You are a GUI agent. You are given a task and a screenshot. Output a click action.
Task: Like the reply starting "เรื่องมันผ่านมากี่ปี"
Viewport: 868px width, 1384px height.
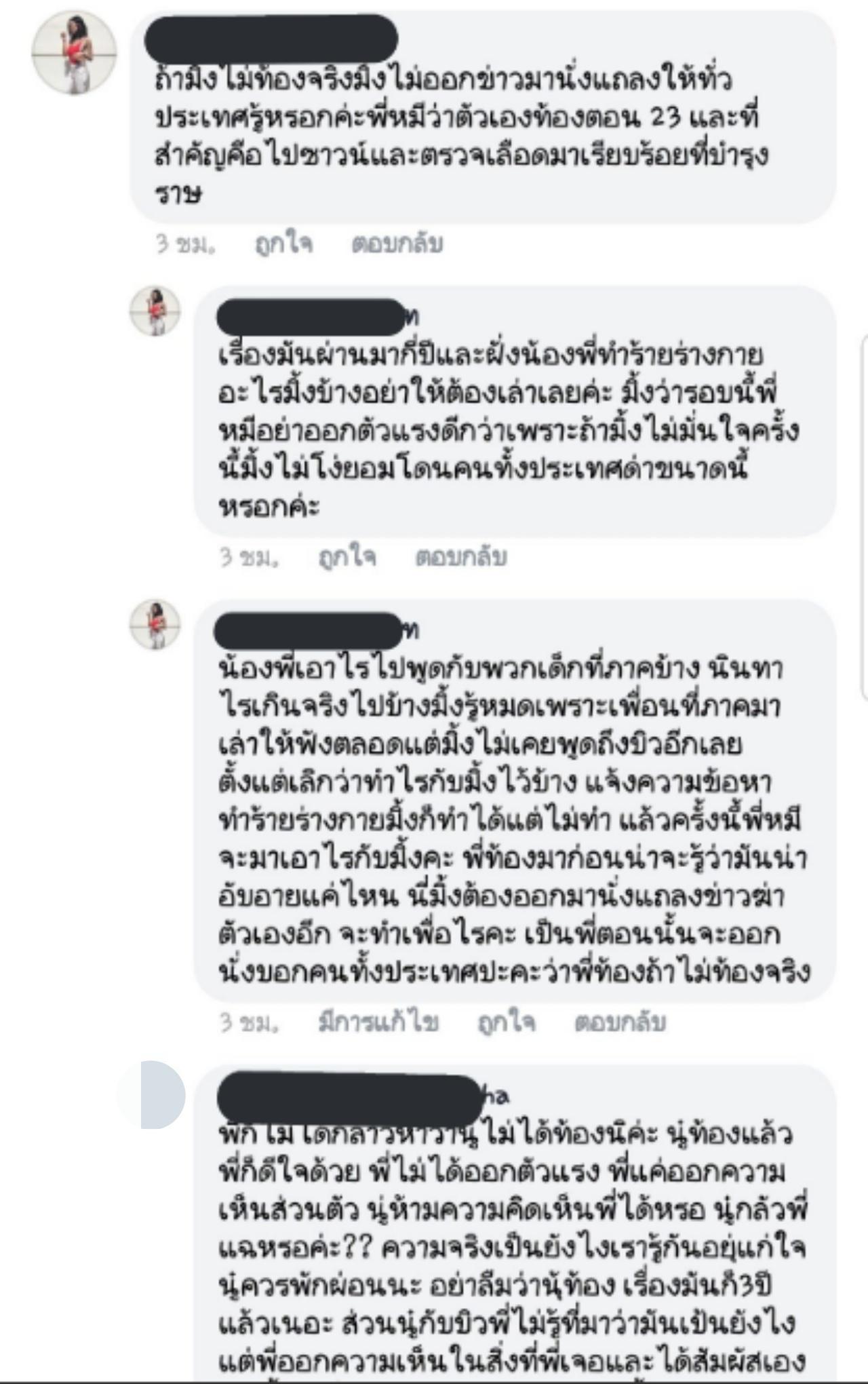coord(347,557)
